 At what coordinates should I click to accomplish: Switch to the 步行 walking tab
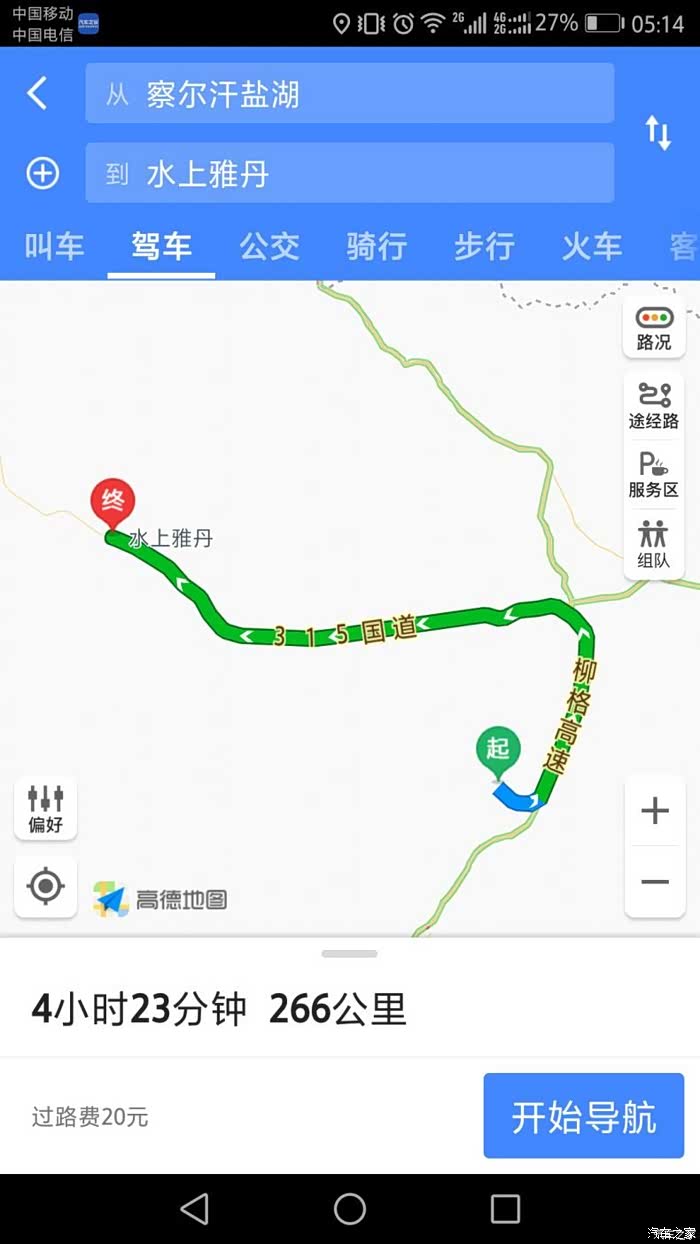click(x=484, y=246)
